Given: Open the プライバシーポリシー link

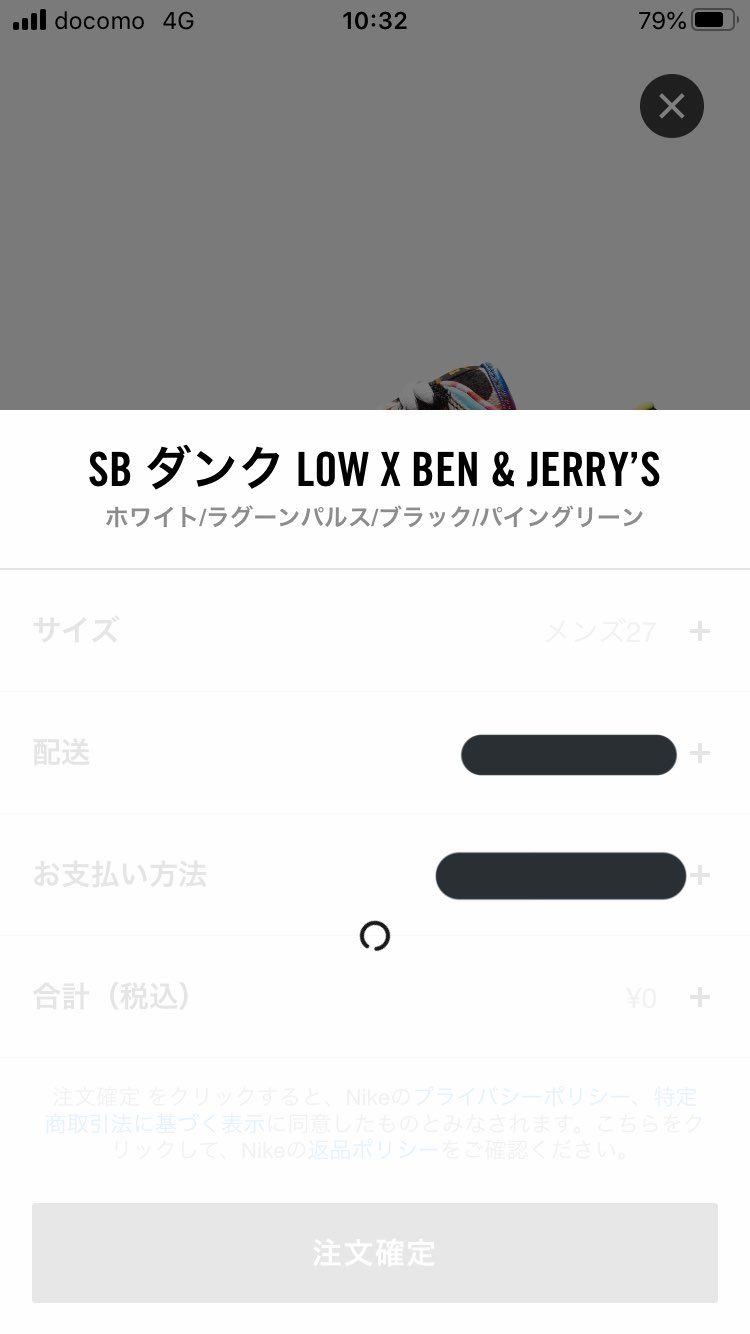Looking at the screenshot, I should (x=521, y=1097).
